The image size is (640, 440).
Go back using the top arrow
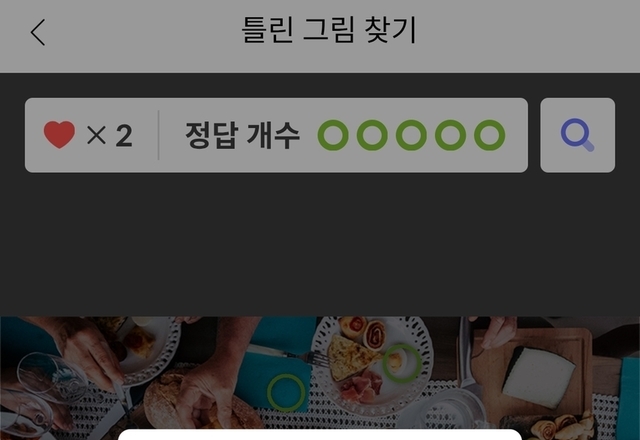(38, 32)
